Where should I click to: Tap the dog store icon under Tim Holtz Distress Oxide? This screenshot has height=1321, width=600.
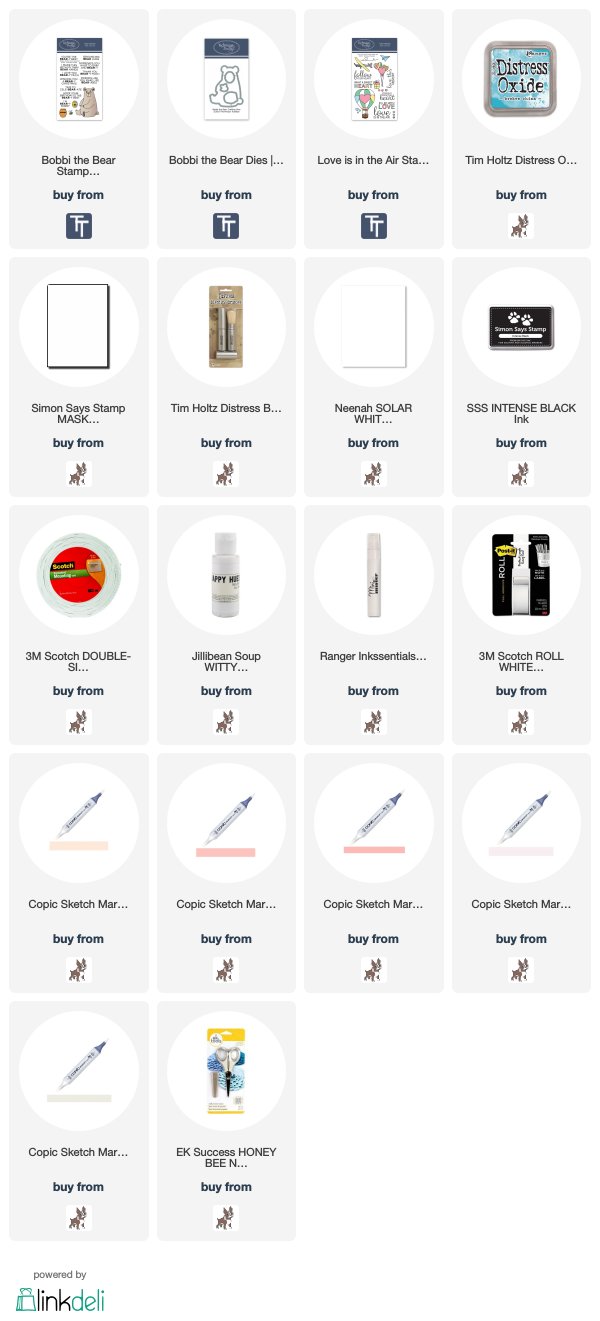521,225
